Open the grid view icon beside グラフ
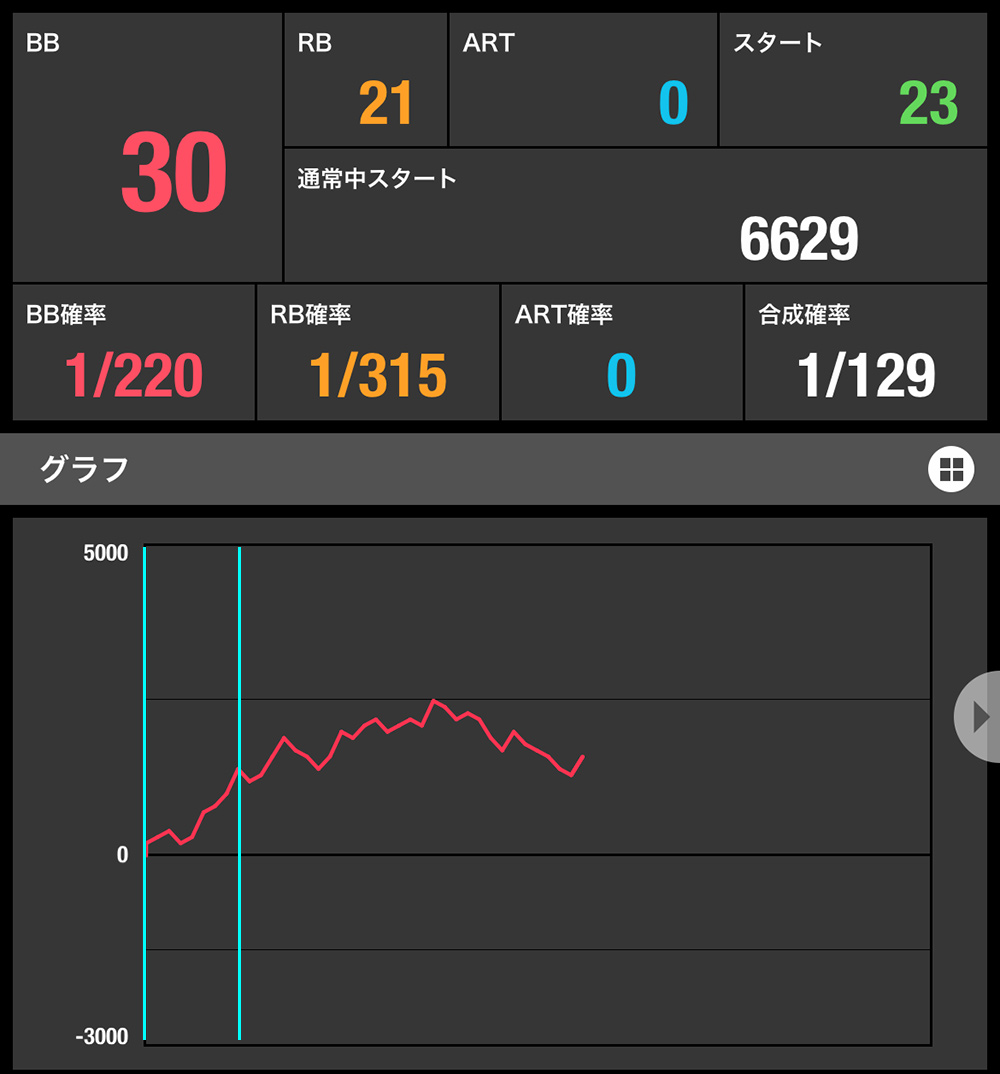This screenshot has width=1000, height=1074. 950,469
